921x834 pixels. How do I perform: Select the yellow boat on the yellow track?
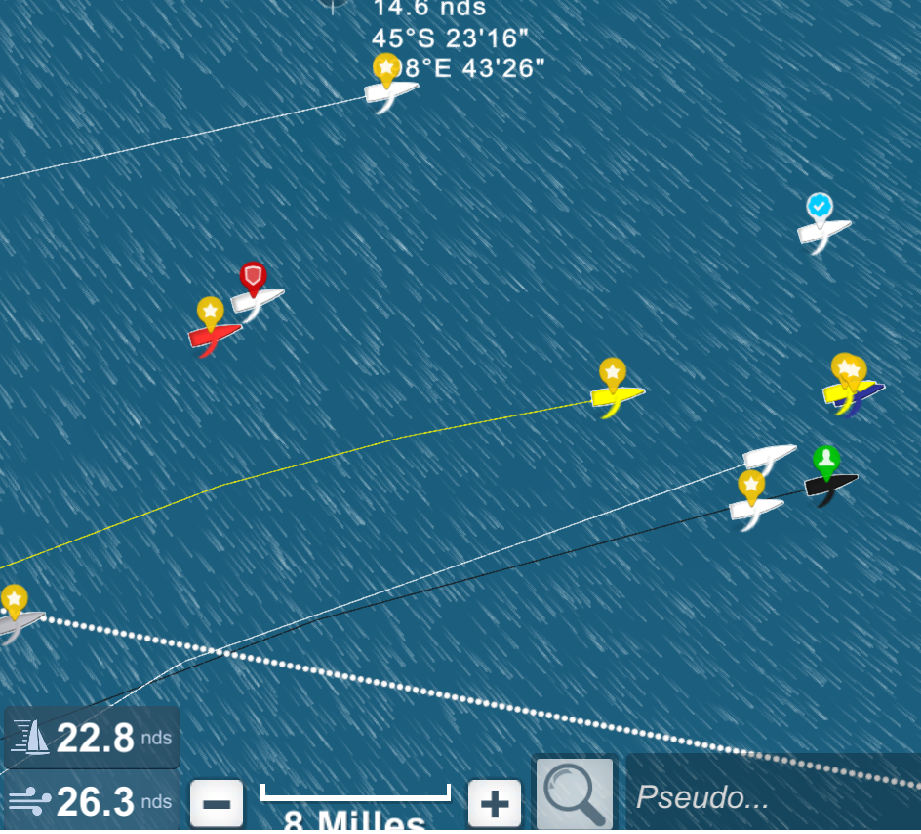(616, 396)
